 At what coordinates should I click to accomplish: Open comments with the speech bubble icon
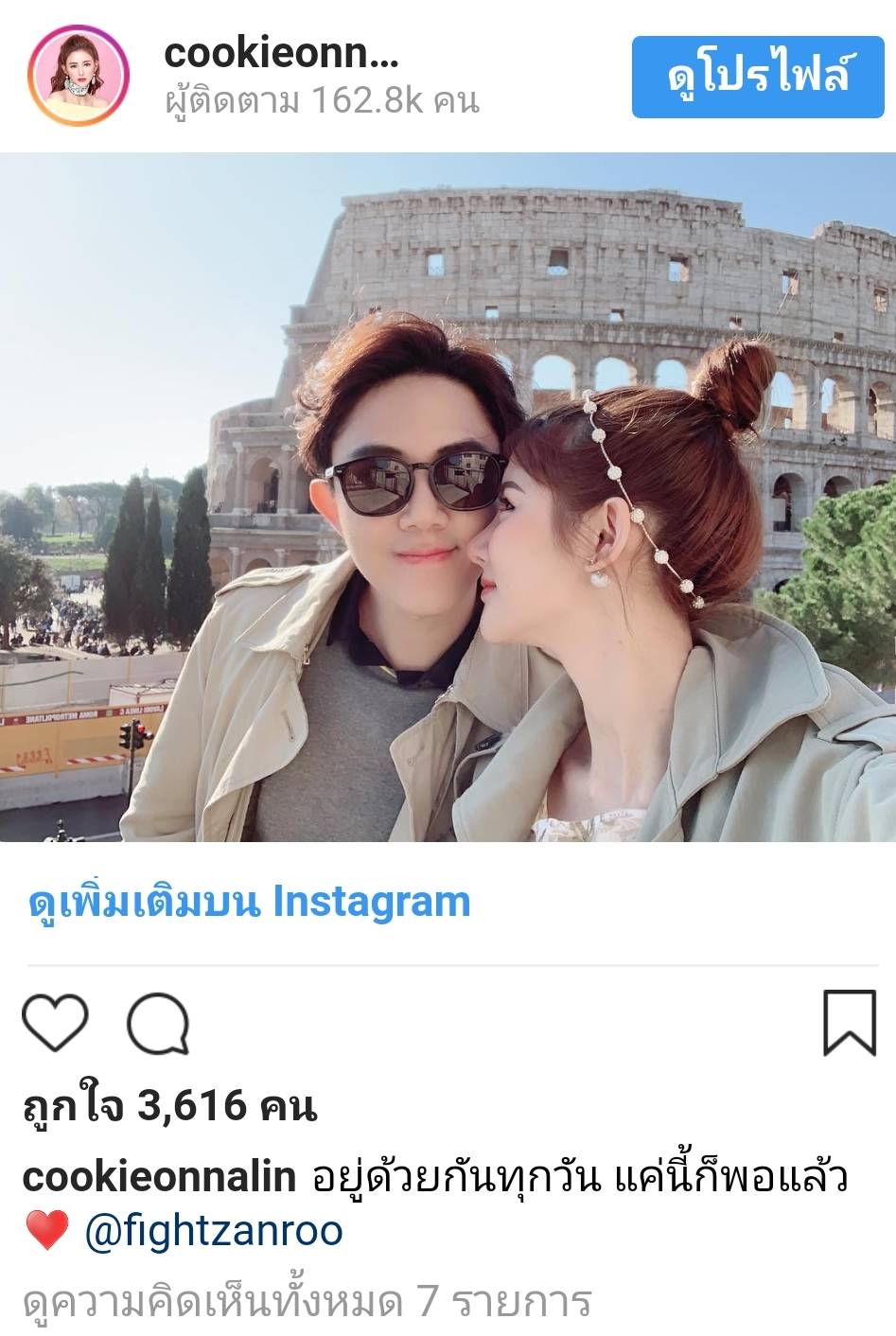click(158, 1023)
